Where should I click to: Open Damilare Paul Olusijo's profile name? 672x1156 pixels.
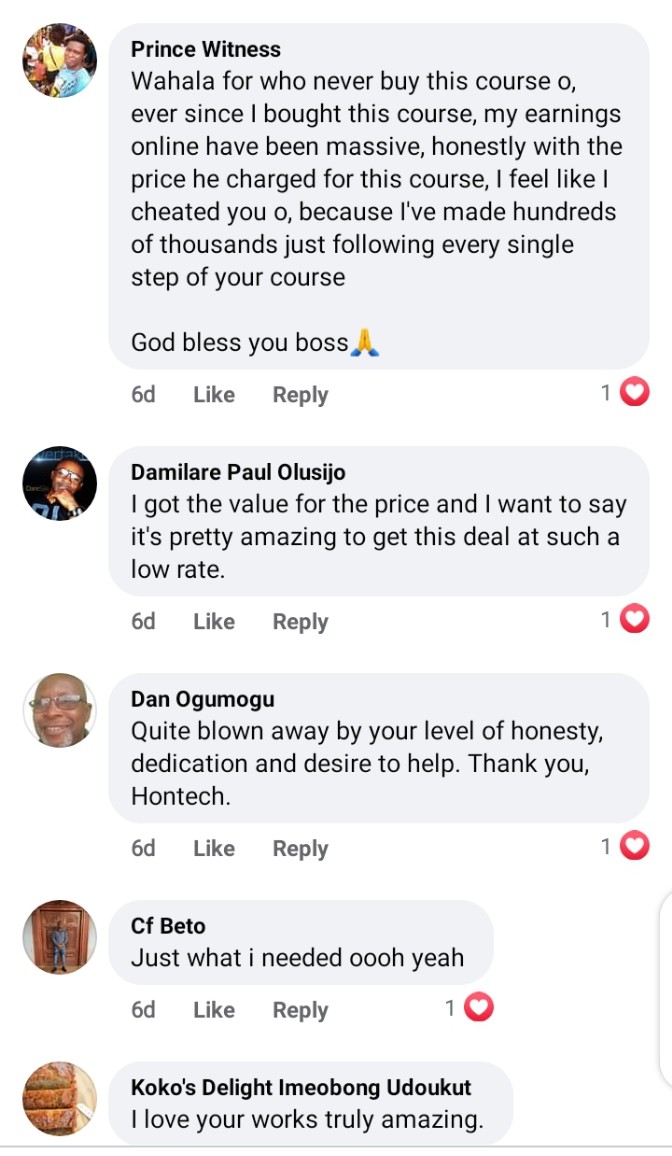238,472
